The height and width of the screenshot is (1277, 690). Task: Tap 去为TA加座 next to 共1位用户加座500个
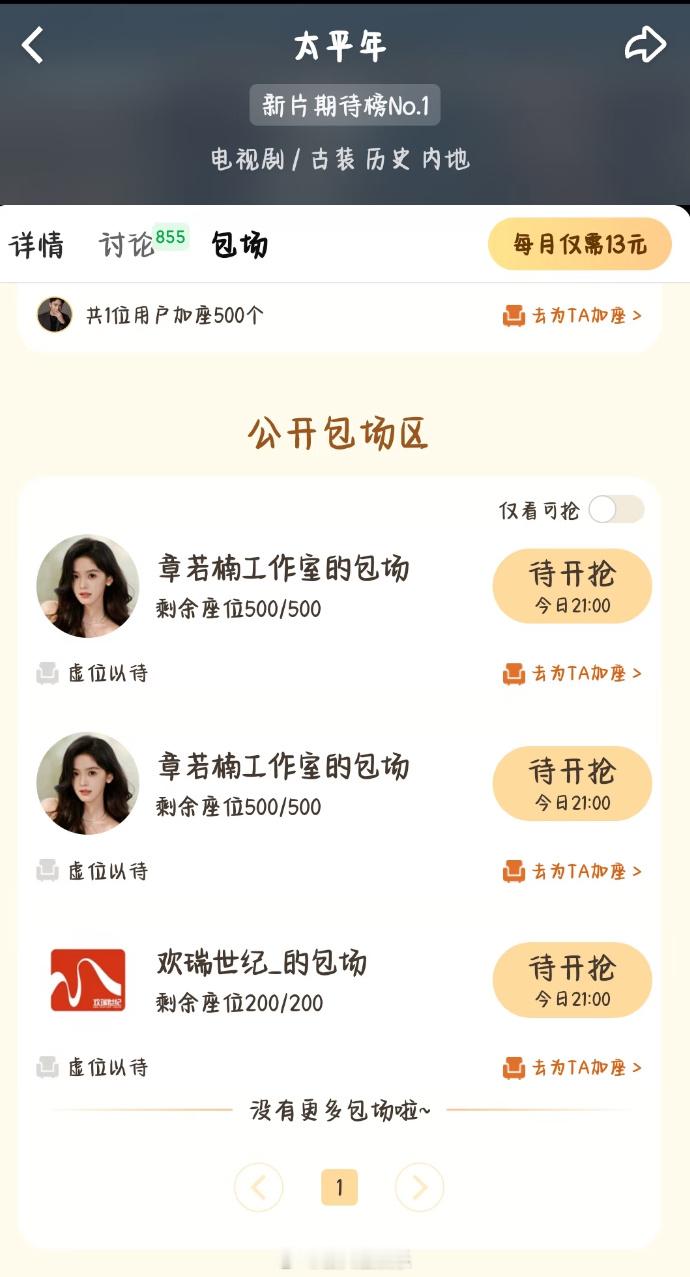coord(573,315)
